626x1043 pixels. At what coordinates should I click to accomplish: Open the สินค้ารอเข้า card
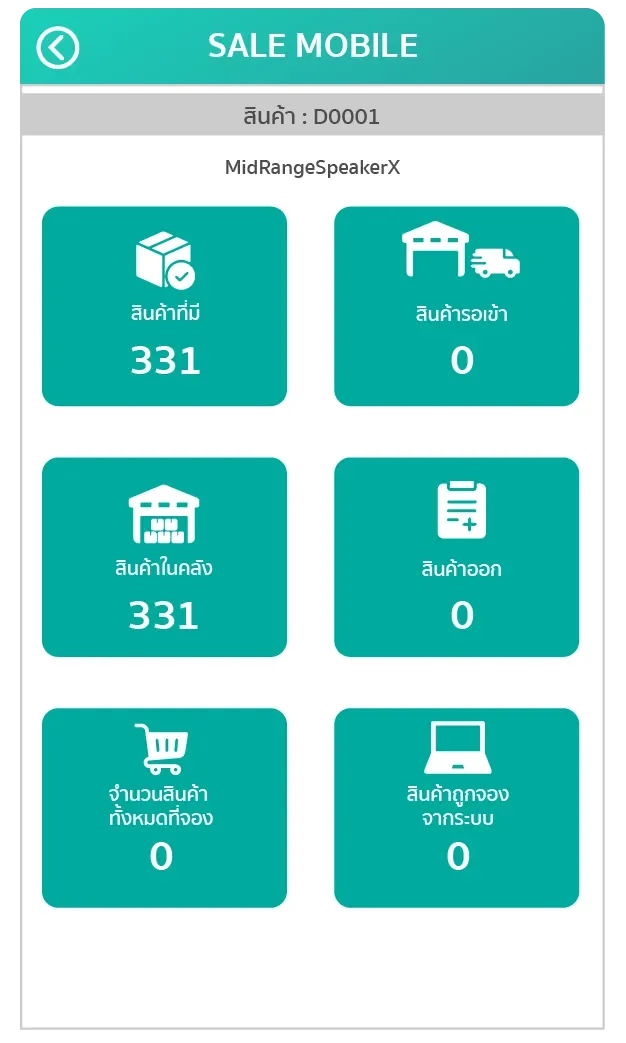point(456,306)
